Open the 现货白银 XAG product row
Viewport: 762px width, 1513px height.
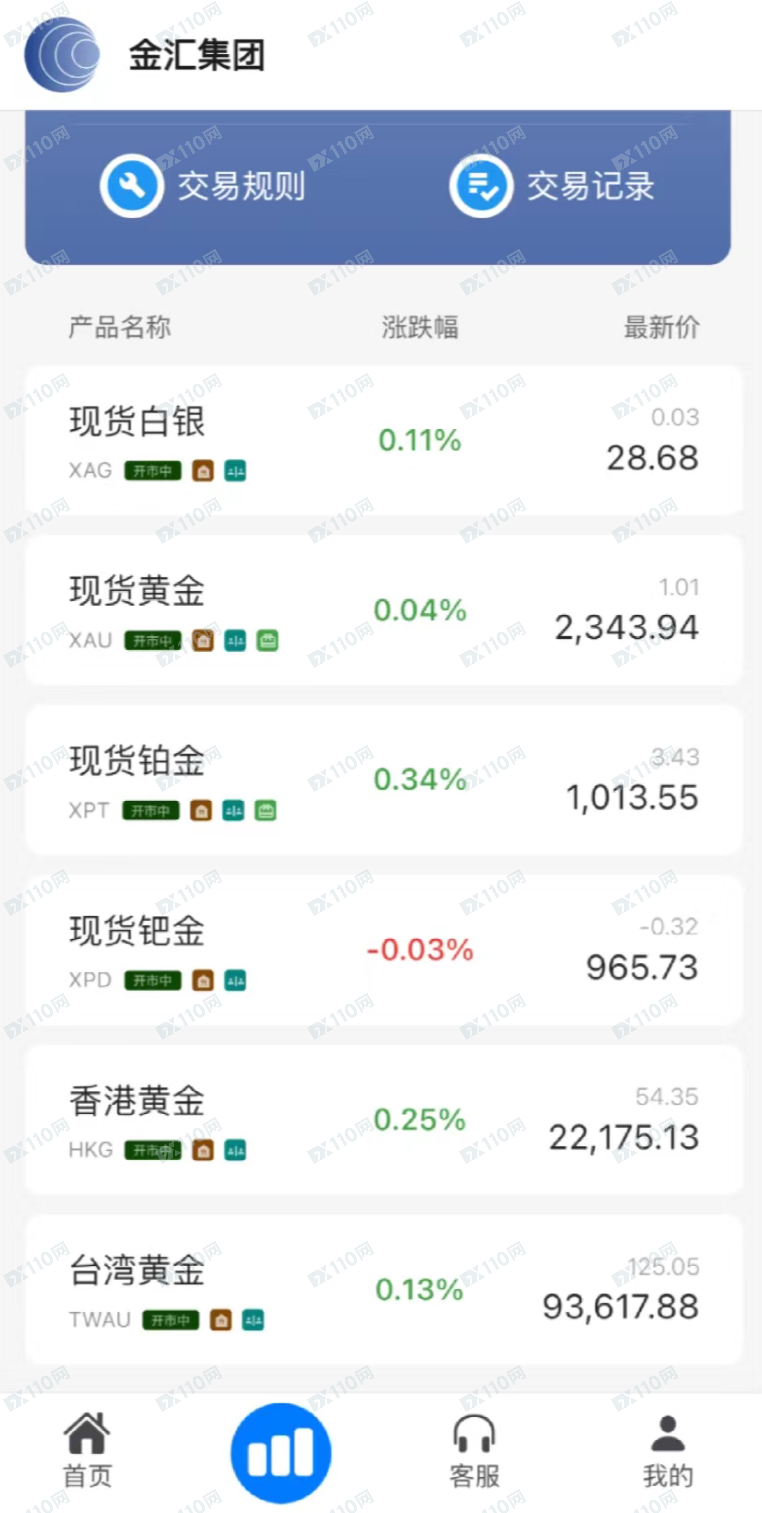tap(383, 440)
